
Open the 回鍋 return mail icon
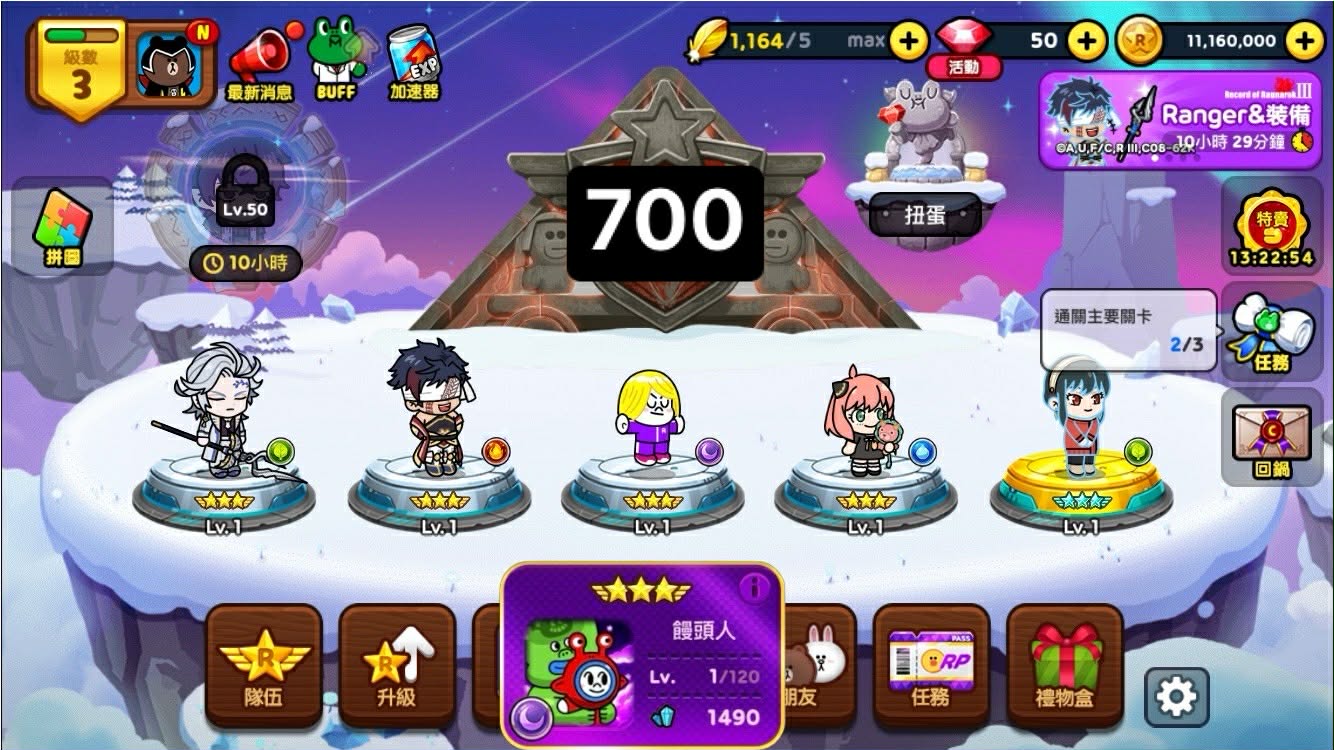(1272, 441)
